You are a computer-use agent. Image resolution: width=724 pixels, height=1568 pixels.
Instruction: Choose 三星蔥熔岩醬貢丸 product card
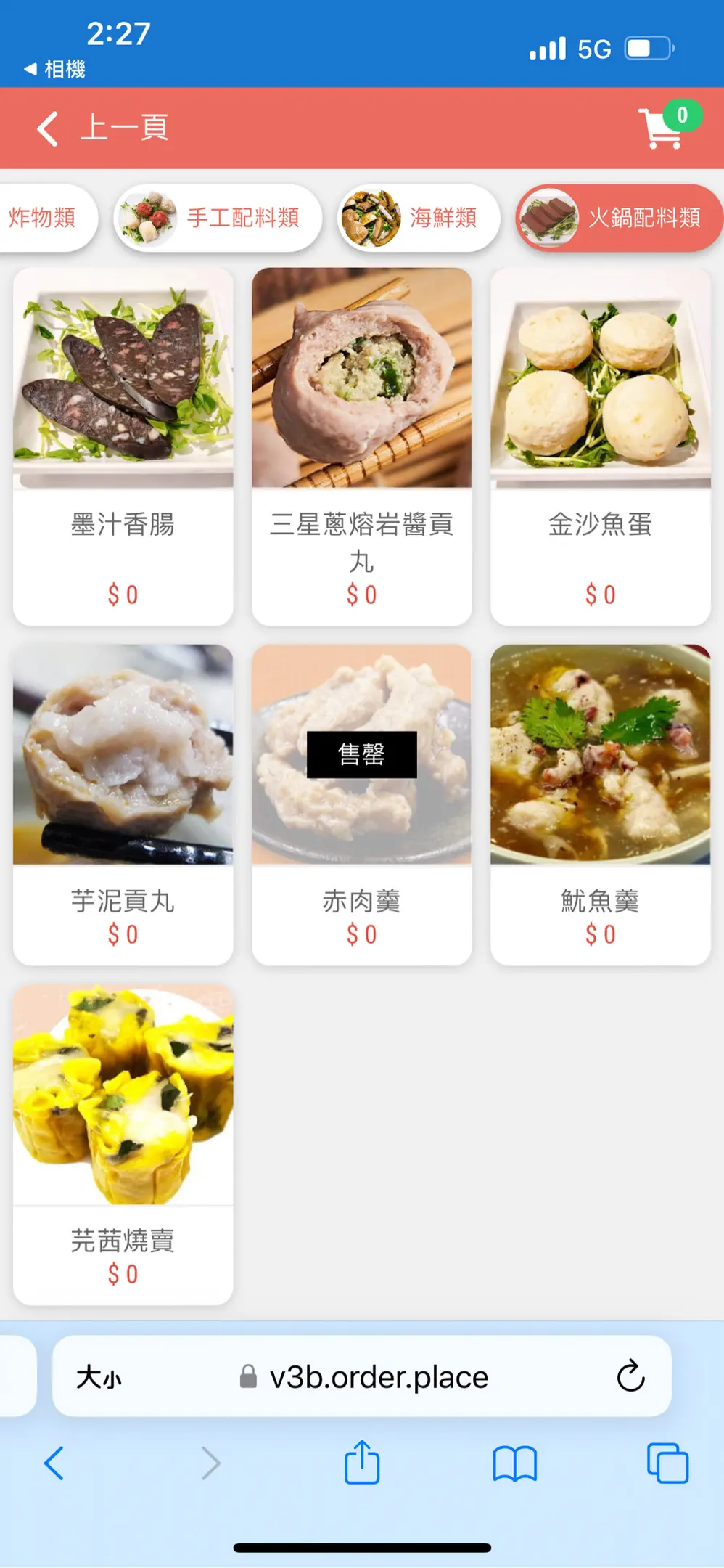pyautogui.click(x=361, y=446)
